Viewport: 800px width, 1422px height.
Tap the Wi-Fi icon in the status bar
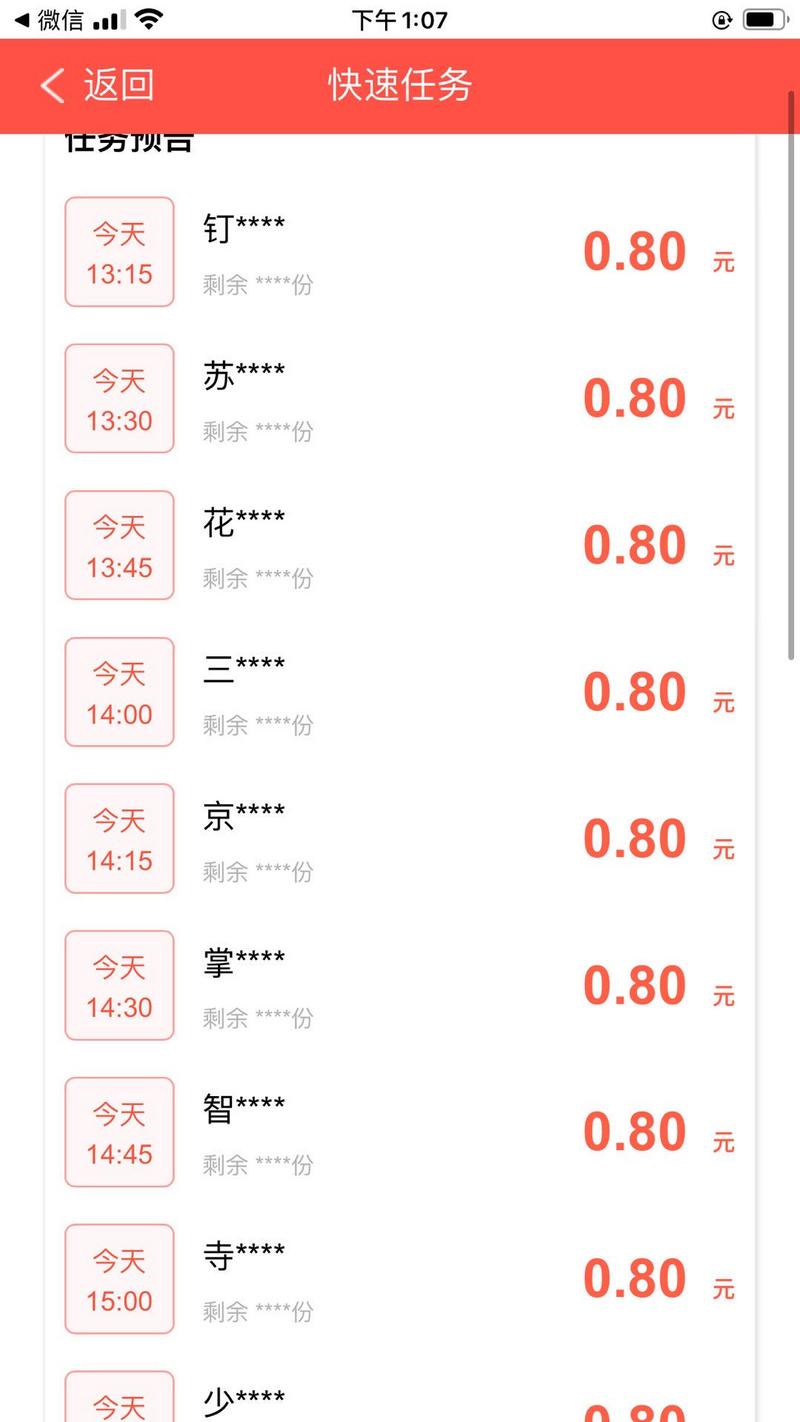[x=148, y=17]
